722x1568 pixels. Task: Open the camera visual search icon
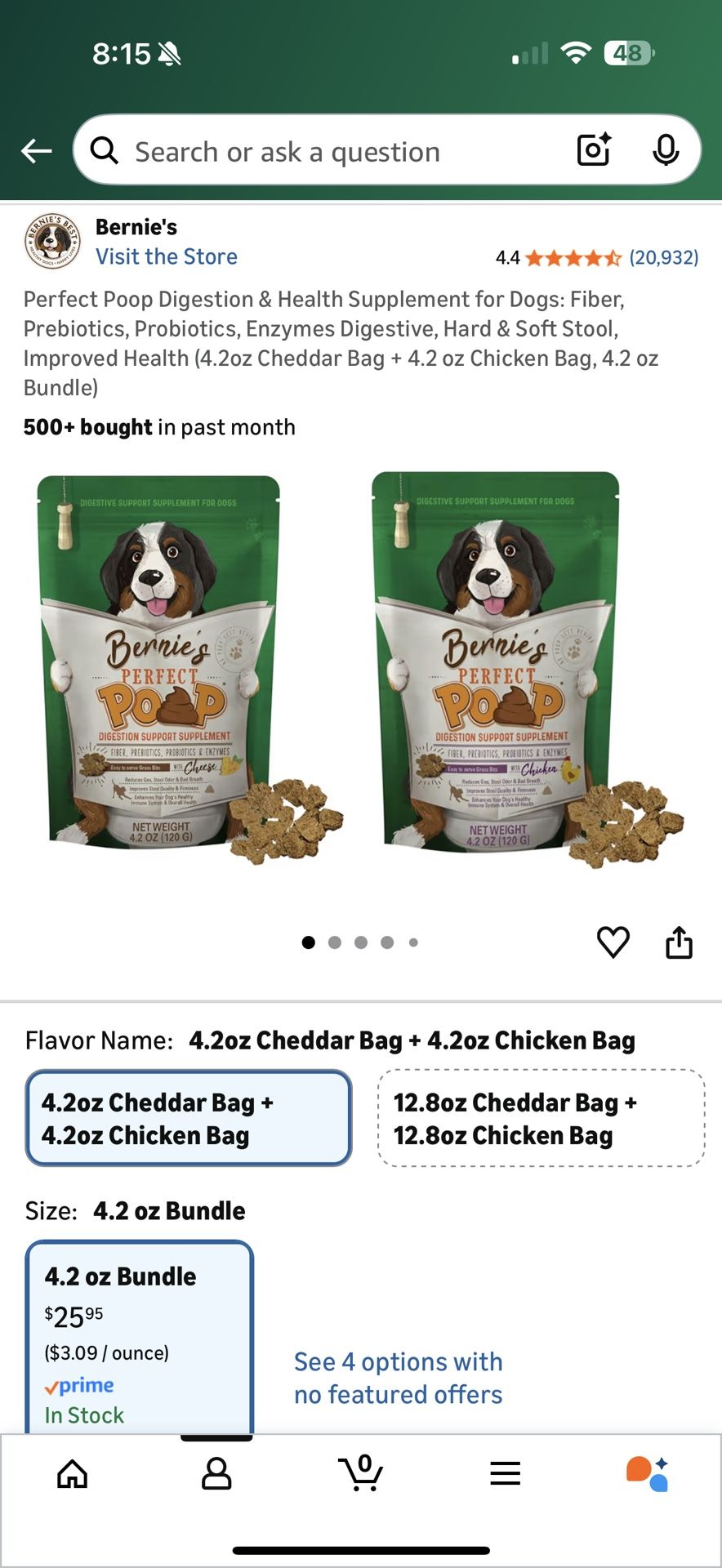(593, 149)
